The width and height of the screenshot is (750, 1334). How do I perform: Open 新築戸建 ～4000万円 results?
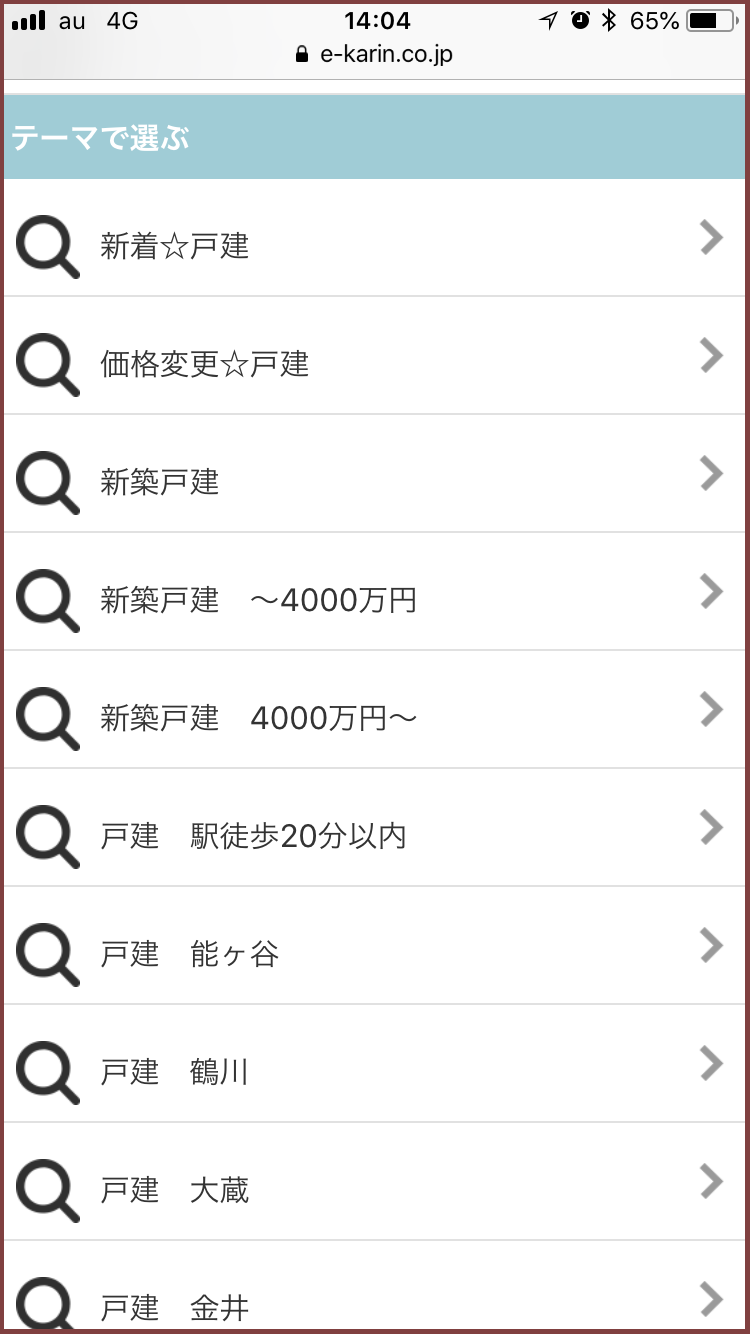375,592
